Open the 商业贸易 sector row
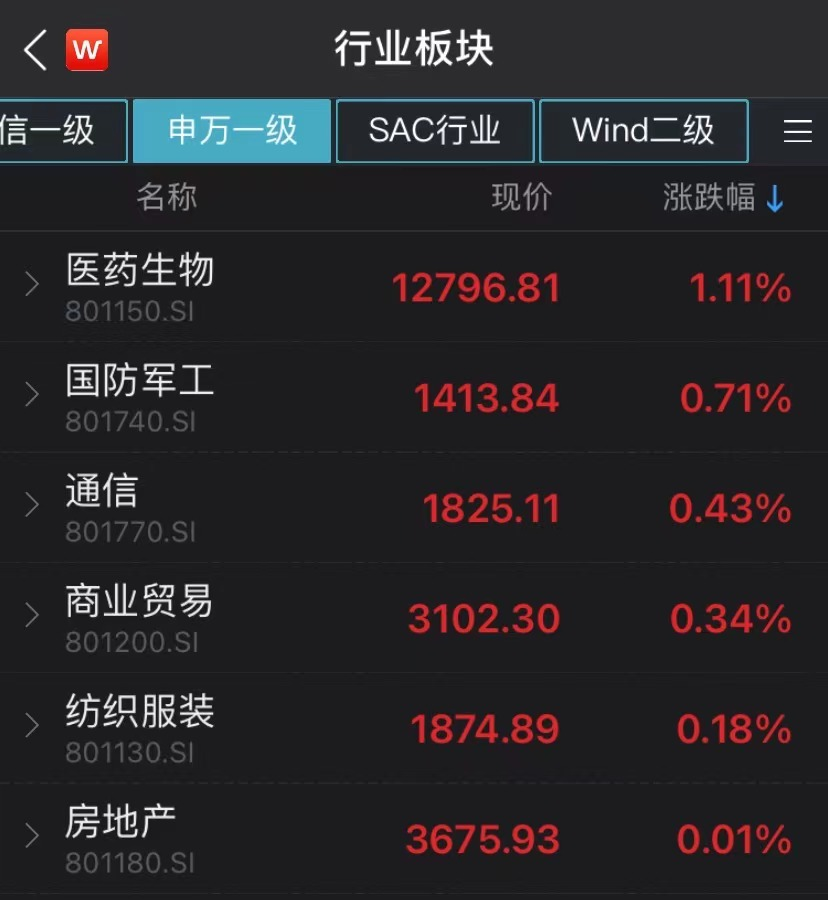 tap(140, 617)
